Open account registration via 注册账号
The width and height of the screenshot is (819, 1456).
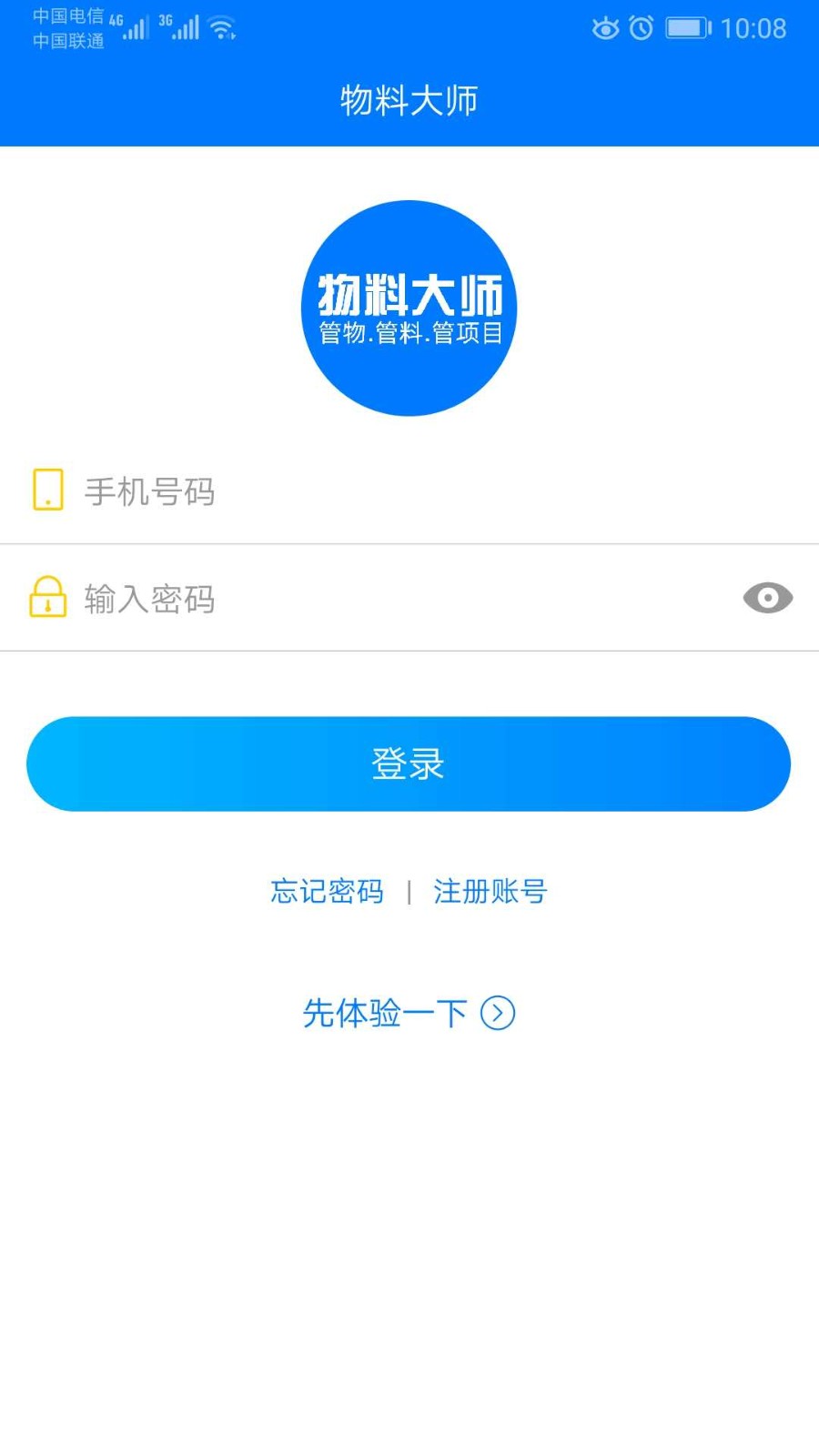(490, 891)
